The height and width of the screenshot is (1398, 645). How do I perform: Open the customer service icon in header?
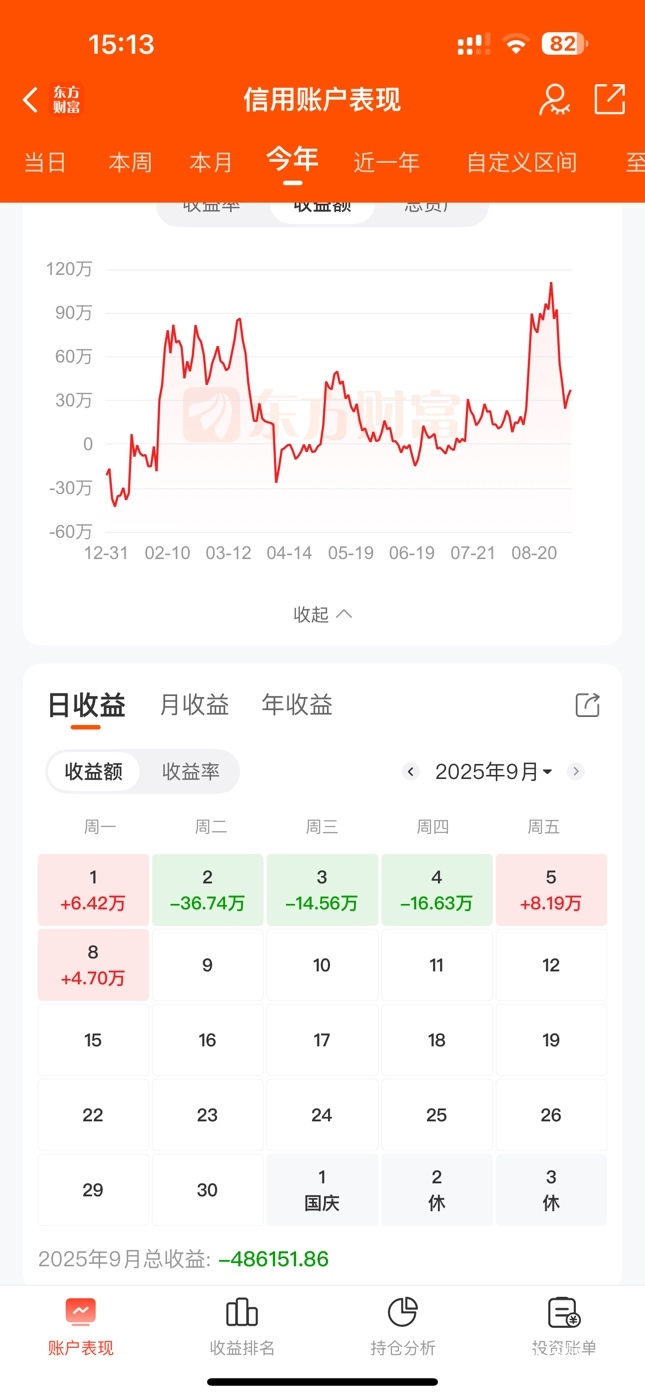pos(553,100)
